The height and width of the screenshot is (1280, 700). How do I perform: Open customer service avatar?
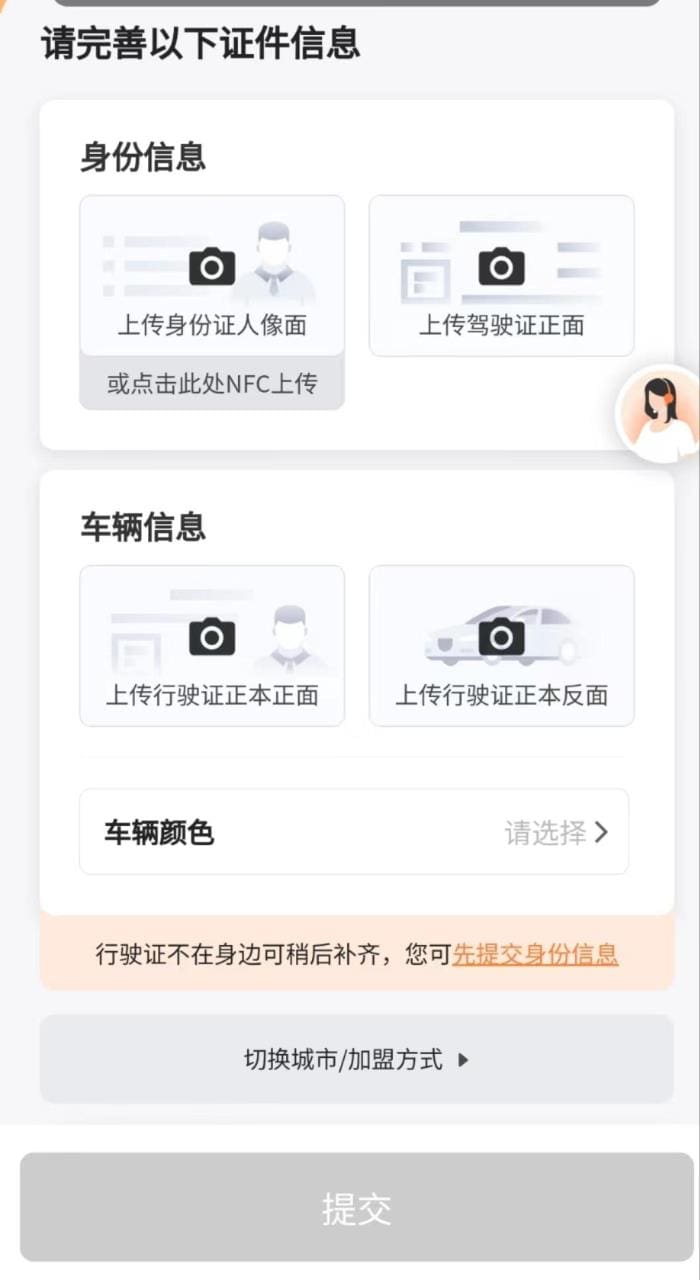pos(658,414)
